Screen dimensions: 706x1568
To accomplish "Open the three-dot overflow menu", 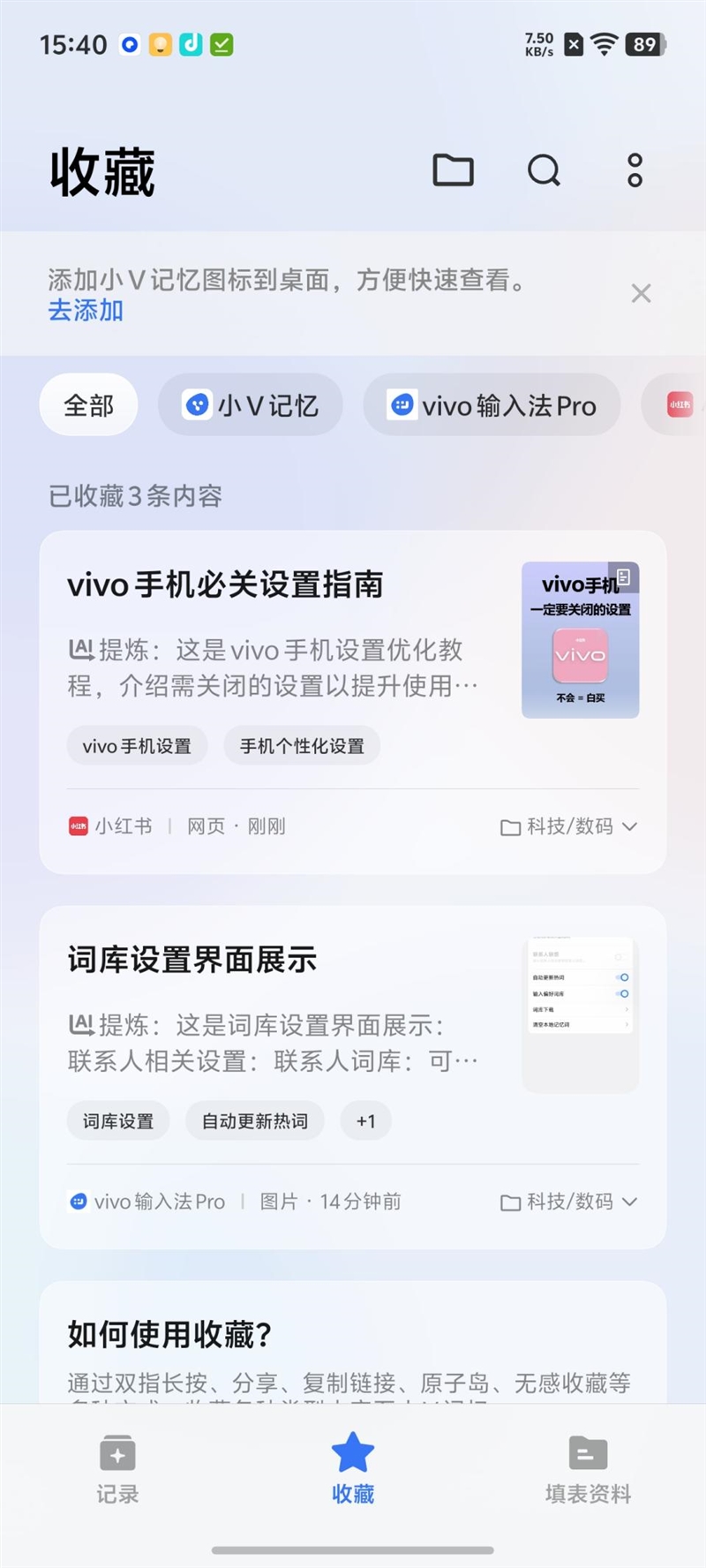I will pyautogui.click(x=635, y=170).
